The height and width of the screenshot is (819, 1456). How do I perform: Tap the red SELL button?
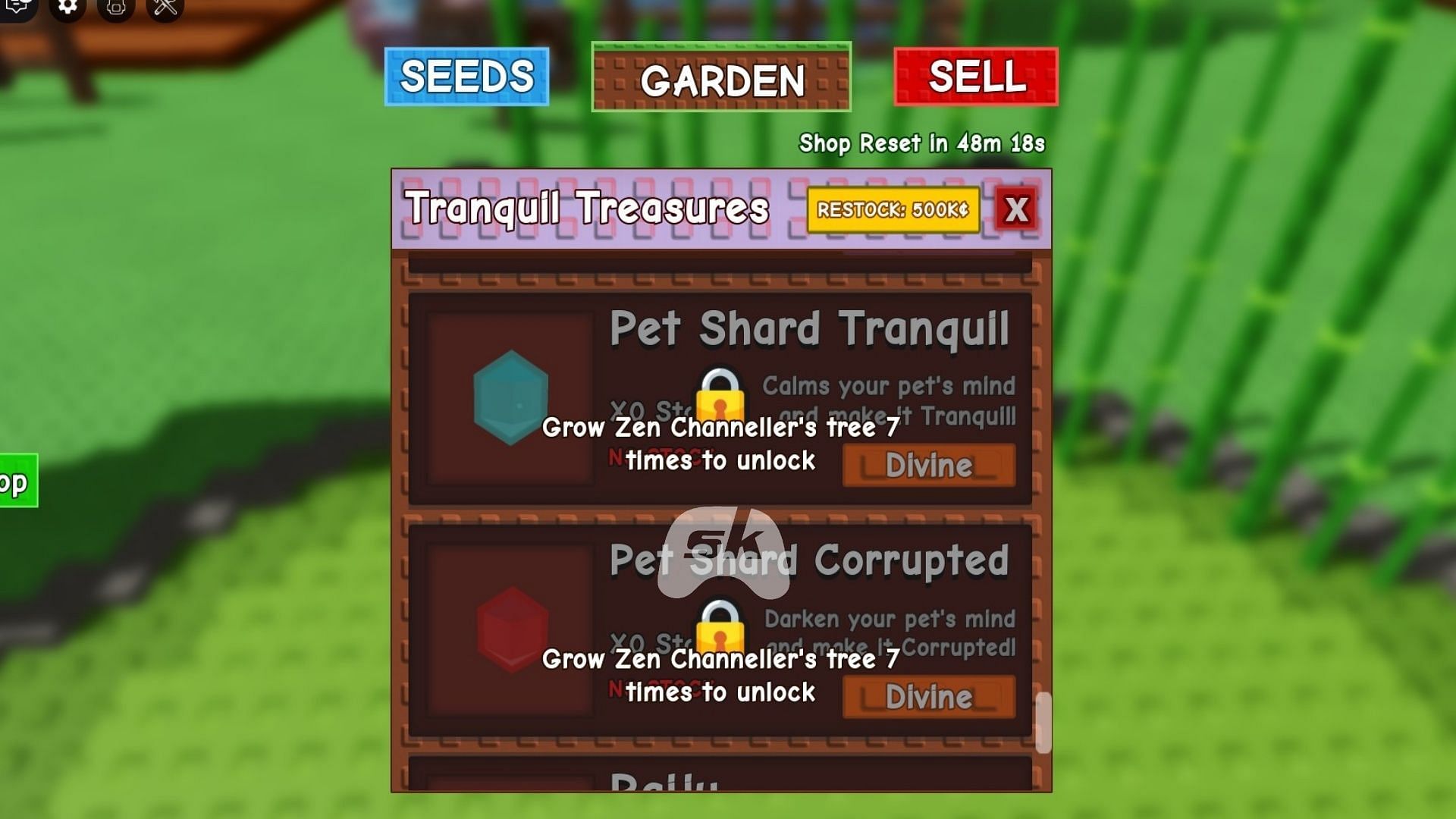point(976,77)
